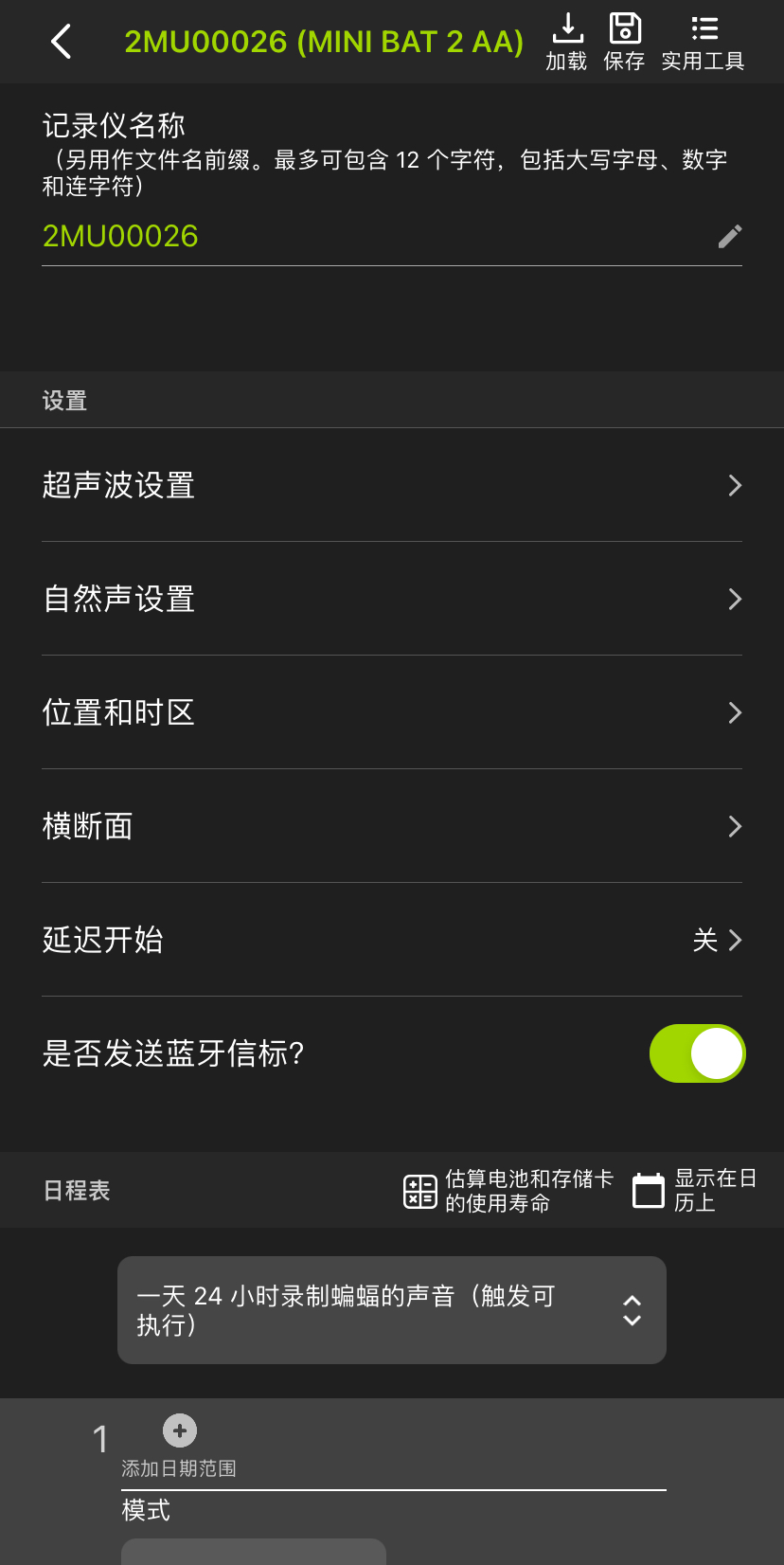This screenshot has width=784, height=1565.
Task: Open the 实用工具 utilities list icon
Action: pyautogui.click(x=704, y=40)
